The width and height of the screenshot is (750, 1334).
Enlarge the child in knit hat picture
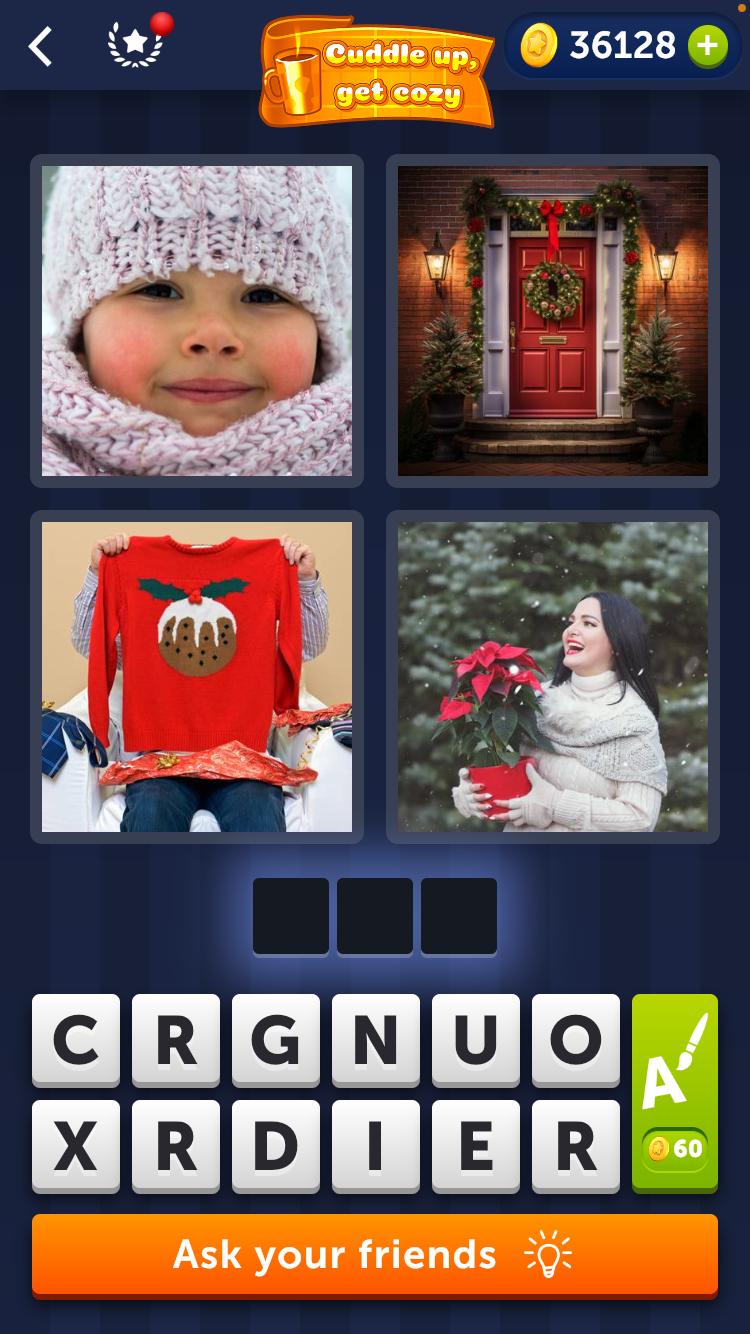[x=197, y=321]
